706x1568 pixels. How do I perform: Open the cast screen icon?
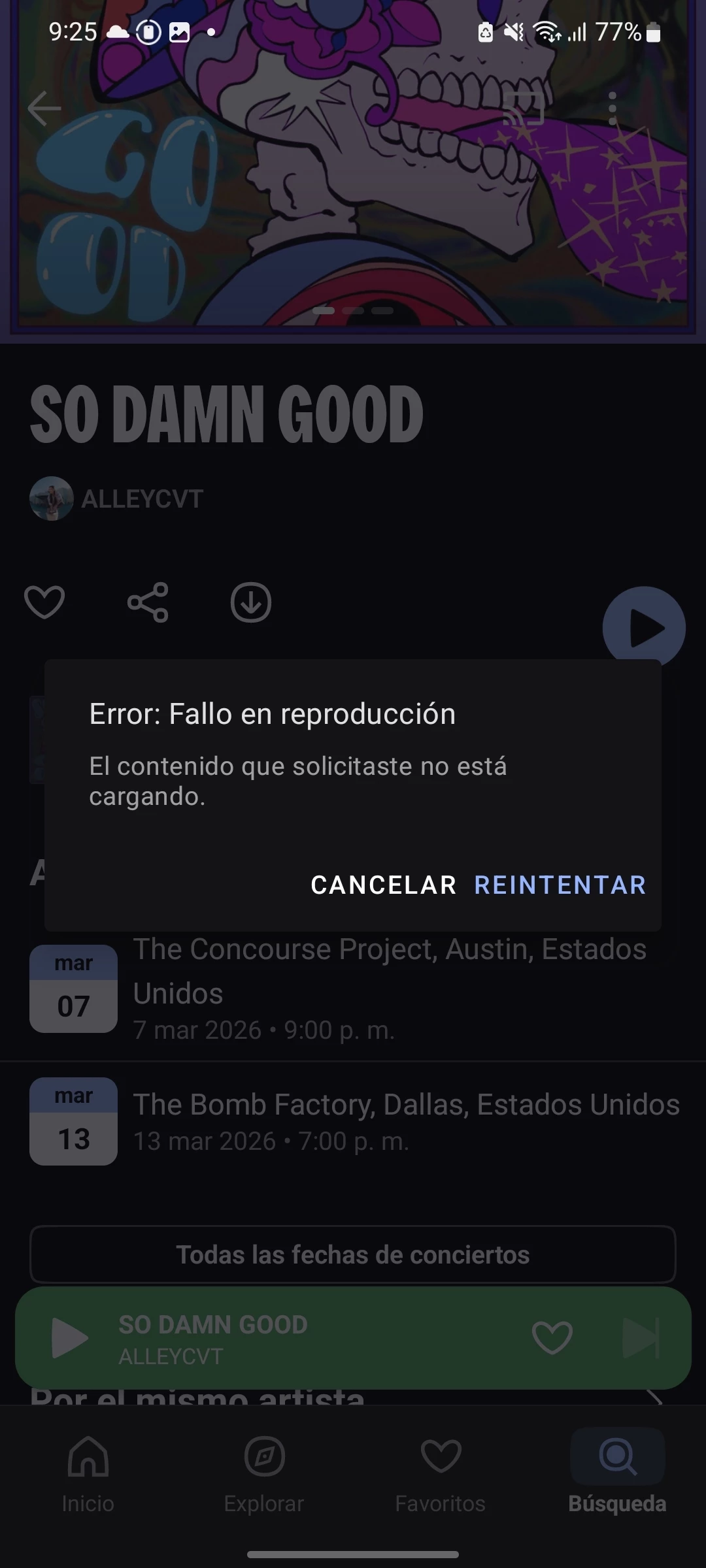[524, 108]
